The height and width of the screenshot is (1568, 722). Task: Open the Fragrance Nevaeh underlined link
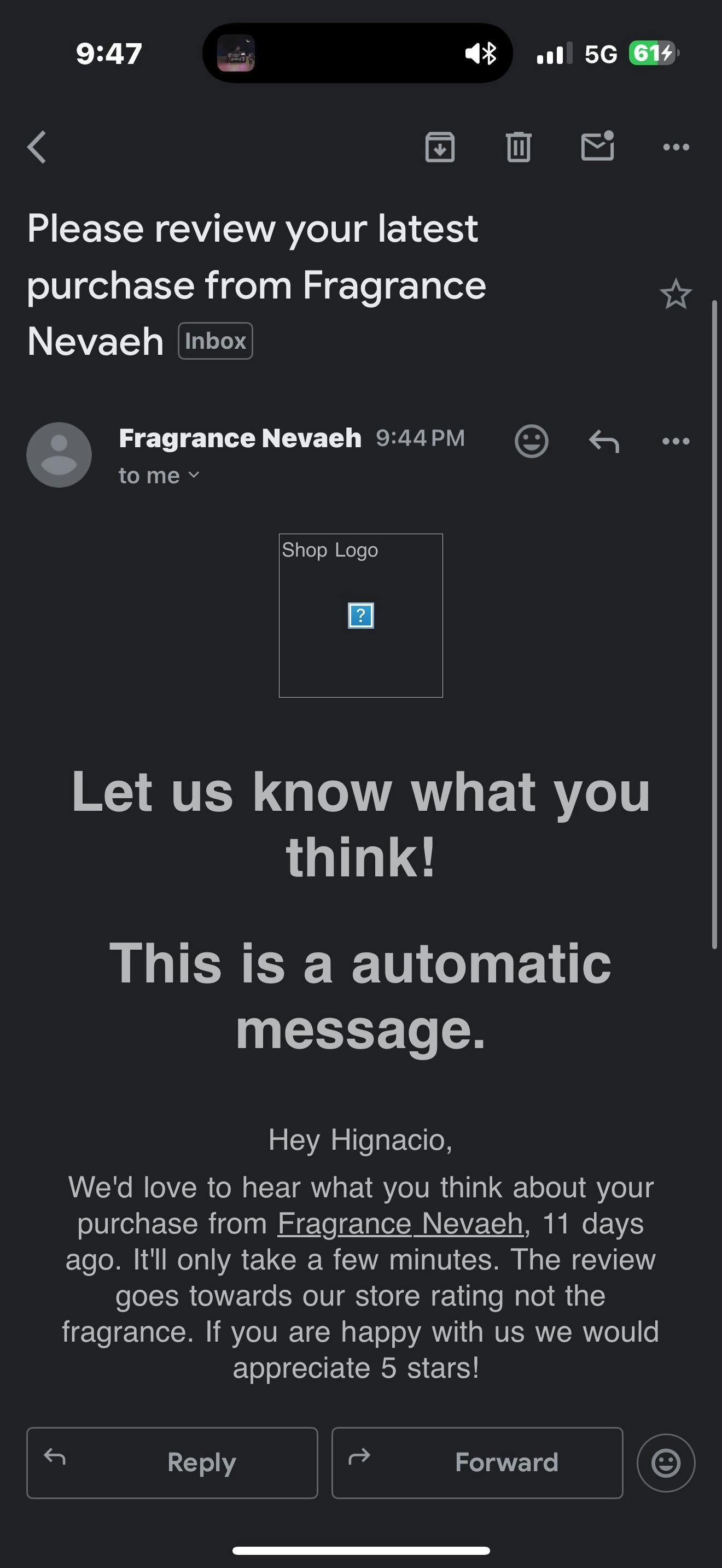tap(400, 1224)
